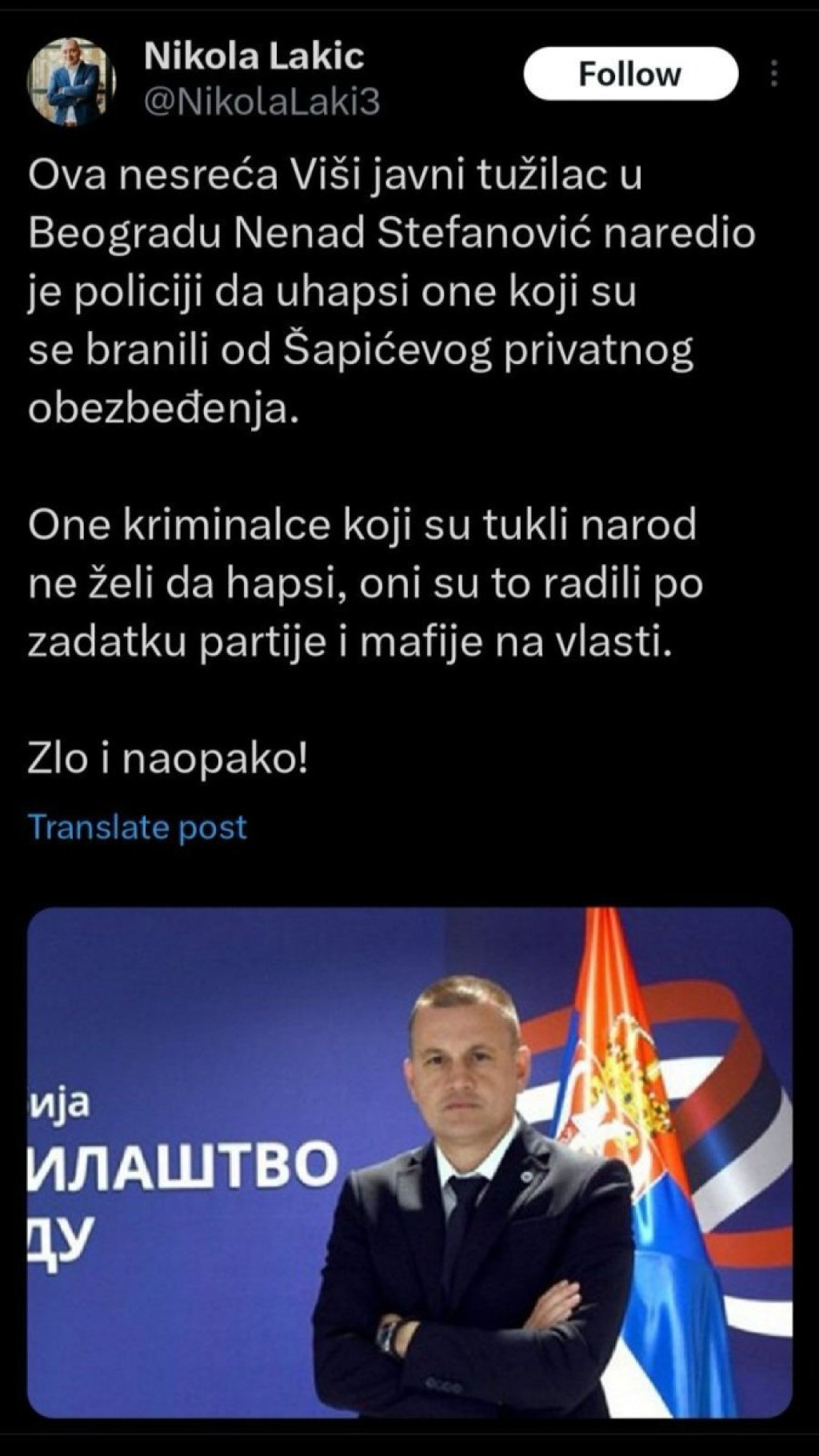819x1456 pixels.
Task: Follow Nikola Lakic's account
Action: (x=630, y=74)
